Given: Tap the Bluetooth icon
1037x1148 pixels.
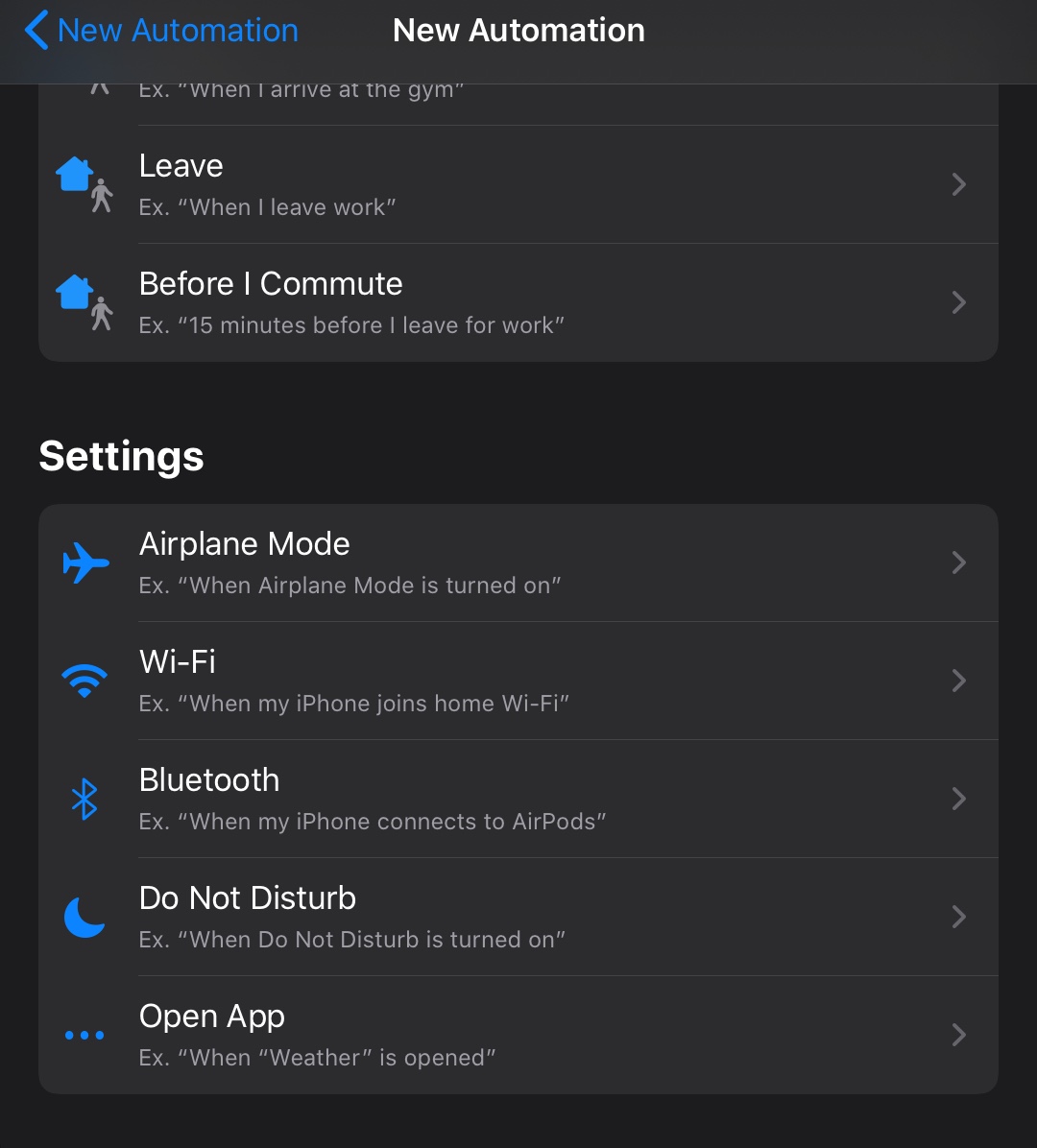Looking at the screenshot, I should click(84, 799).
